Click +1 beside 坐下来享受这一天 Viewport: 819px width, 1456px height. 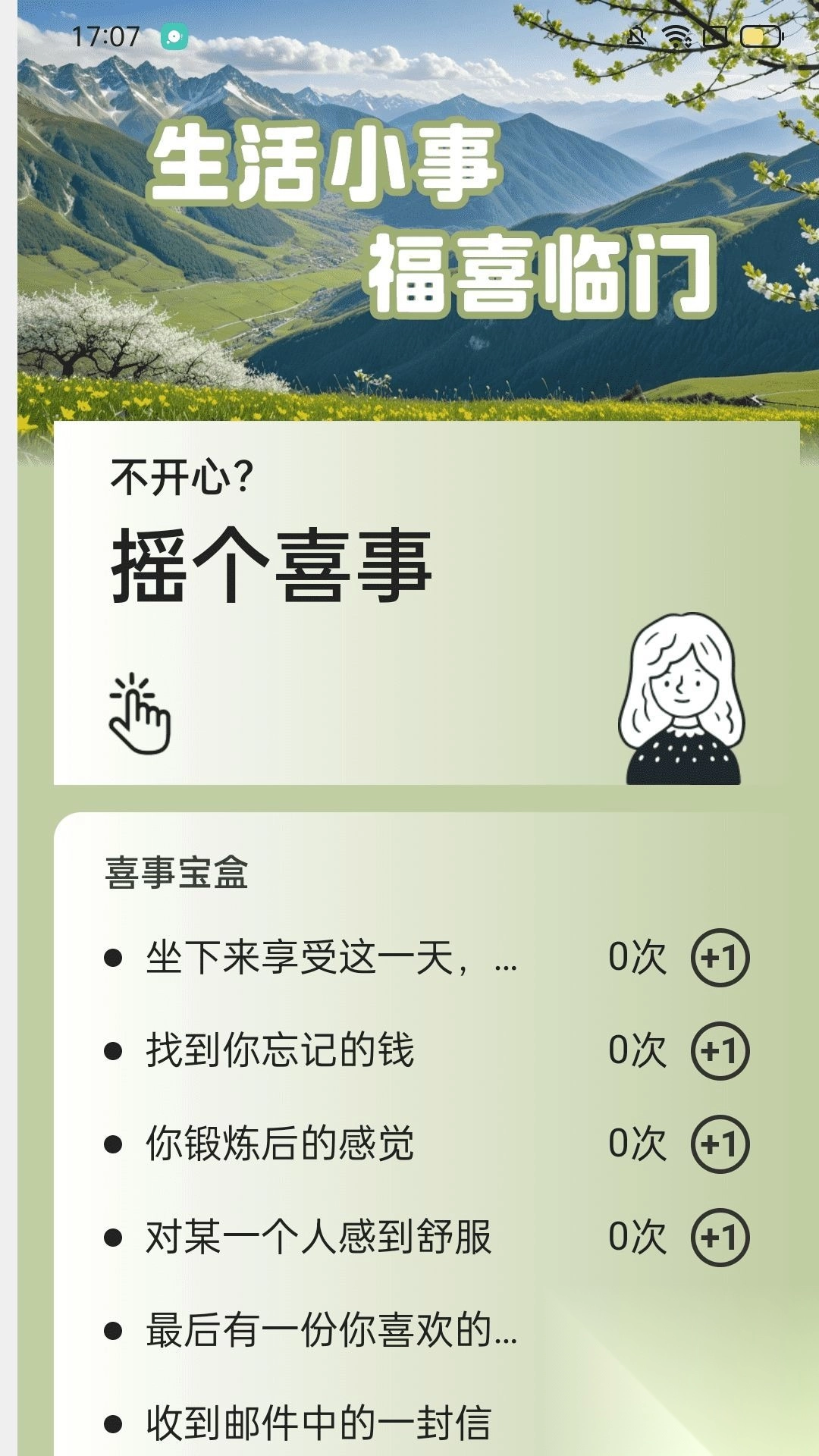[720, 958]
